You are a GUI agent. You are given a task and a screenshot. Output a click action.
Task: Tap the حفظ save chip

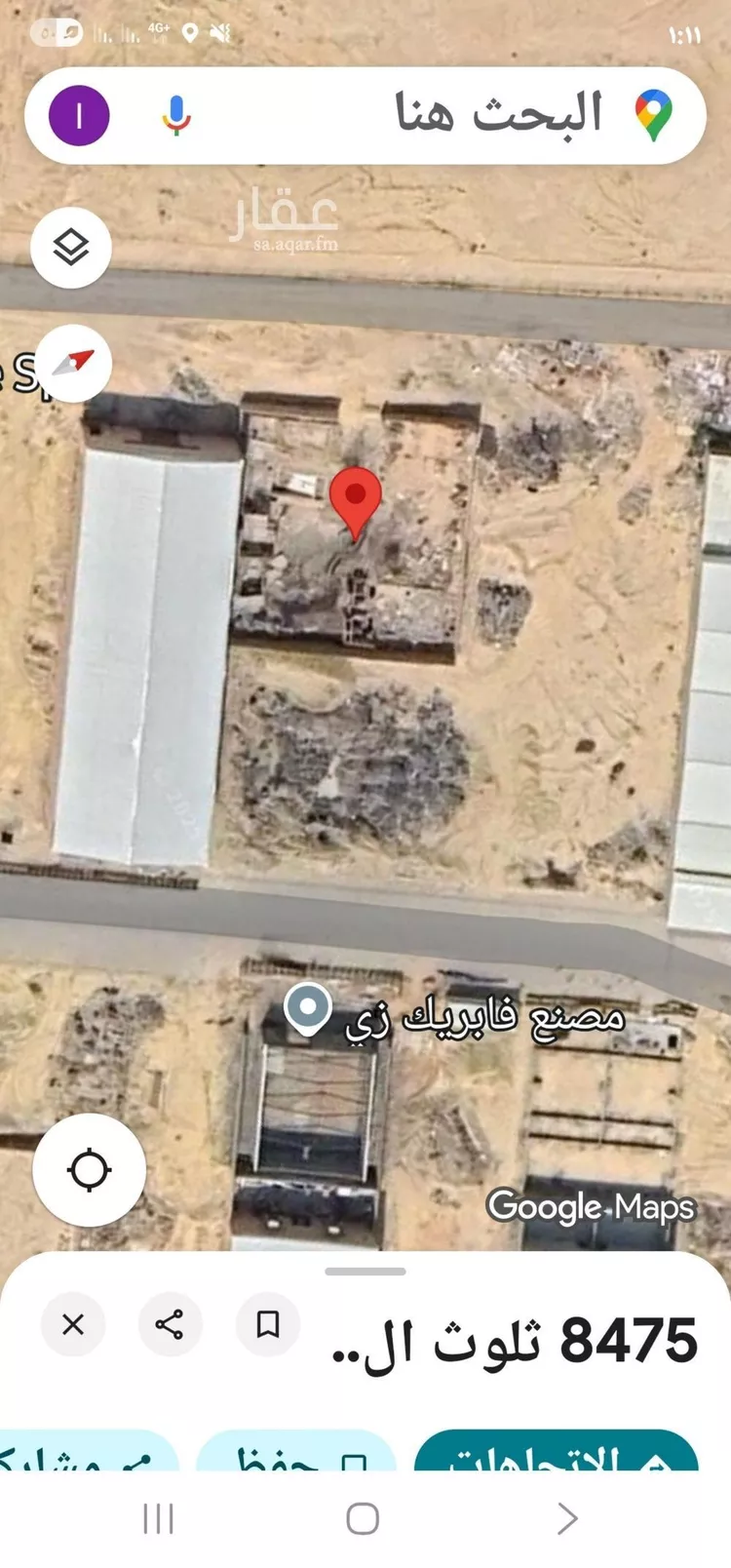click(x=295, y=1453)
